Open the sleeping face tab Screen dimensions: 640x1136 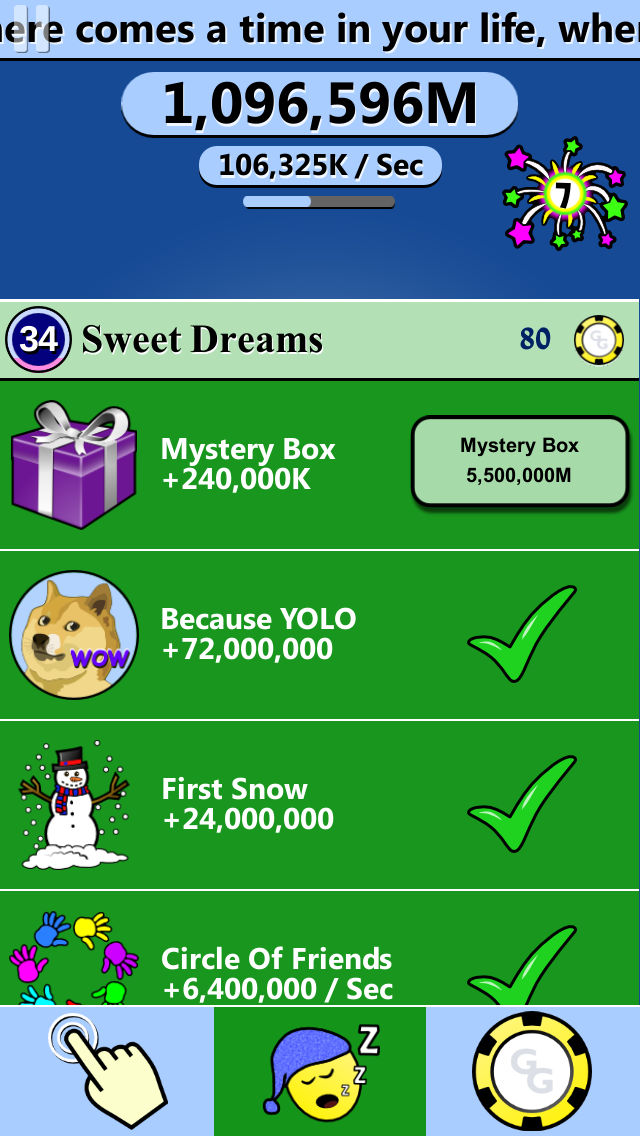pyautogui.click(x=320, y=1071)
